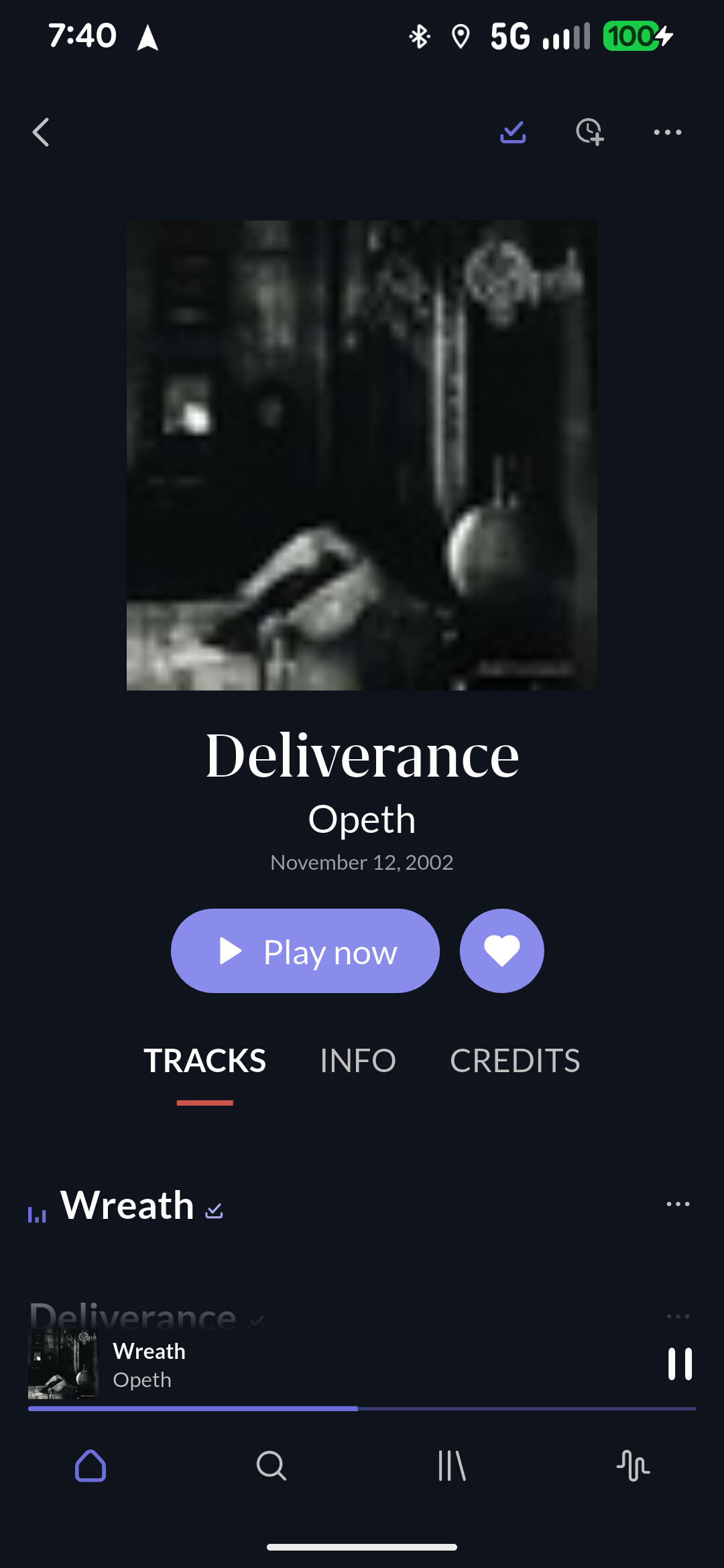Open the Wreath track row

(x=127, y=1205)
